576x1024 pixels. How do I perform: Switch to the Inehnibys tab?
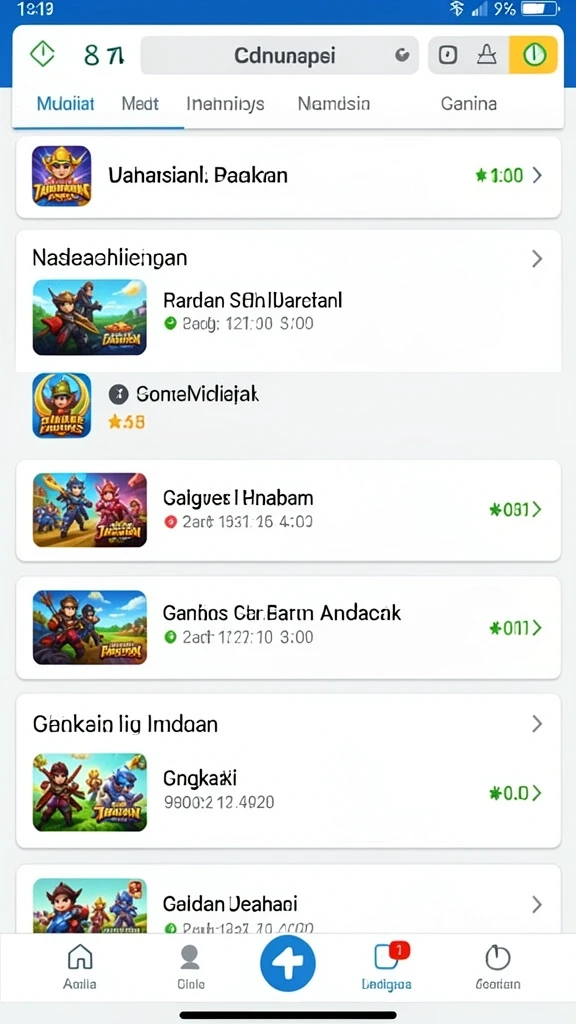pos(225,103)
